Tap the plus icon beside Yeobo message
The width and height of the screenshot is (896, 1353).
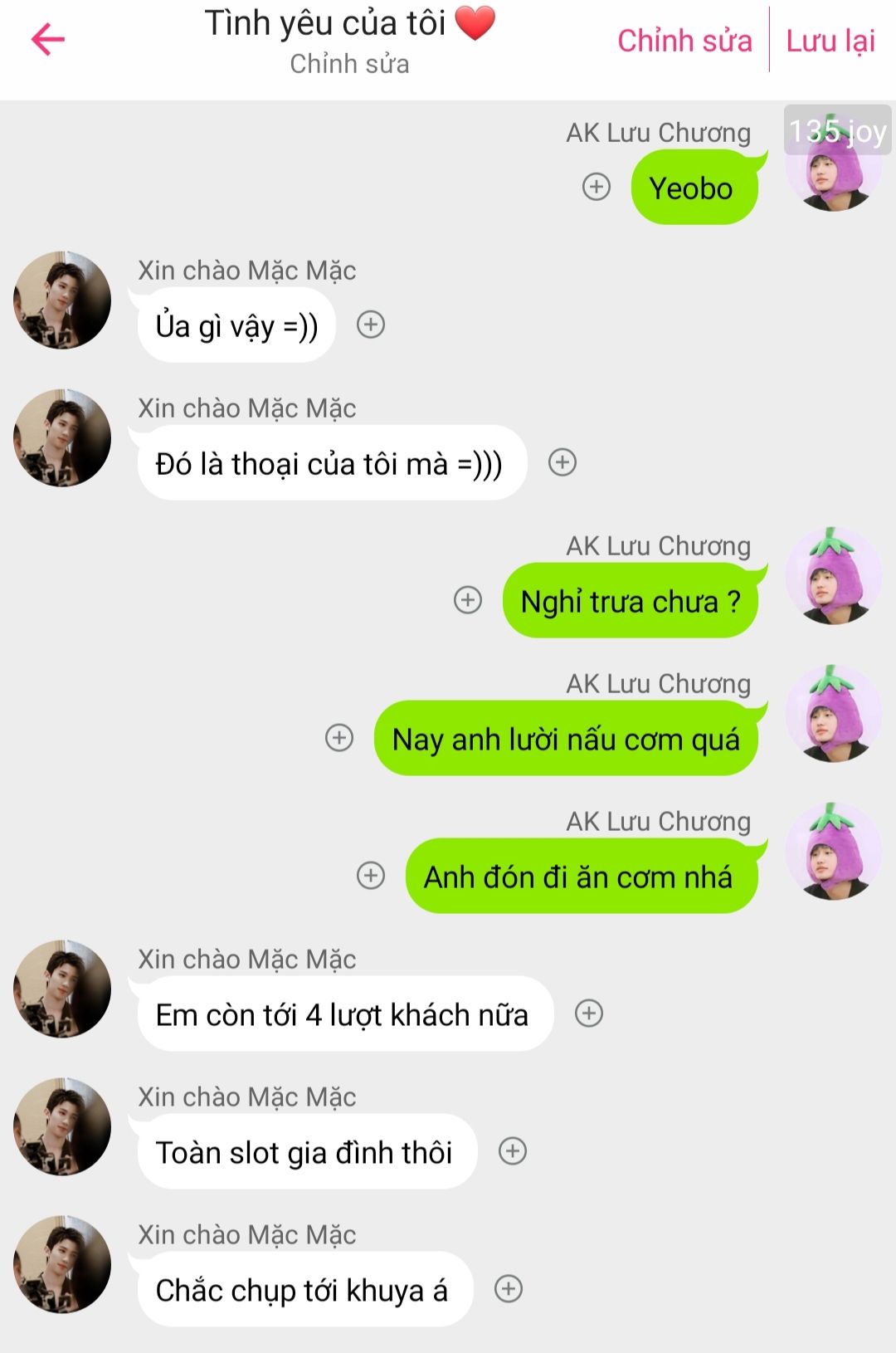597,187
